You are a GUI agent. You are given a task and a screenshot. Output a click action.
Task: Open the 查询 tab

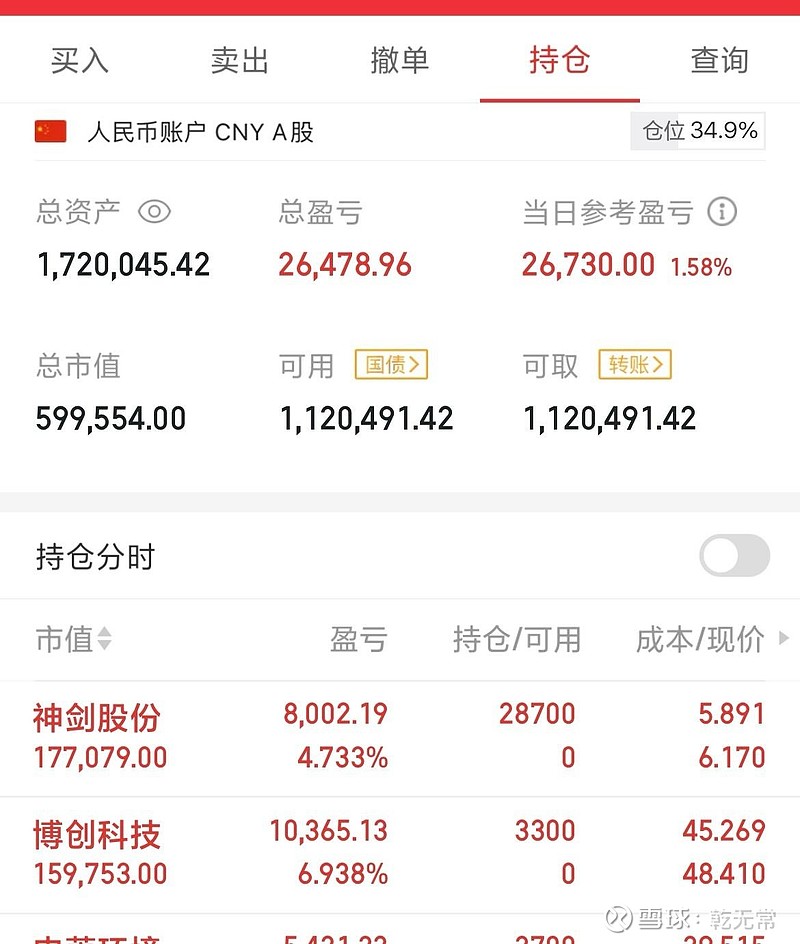pos(719,60)
